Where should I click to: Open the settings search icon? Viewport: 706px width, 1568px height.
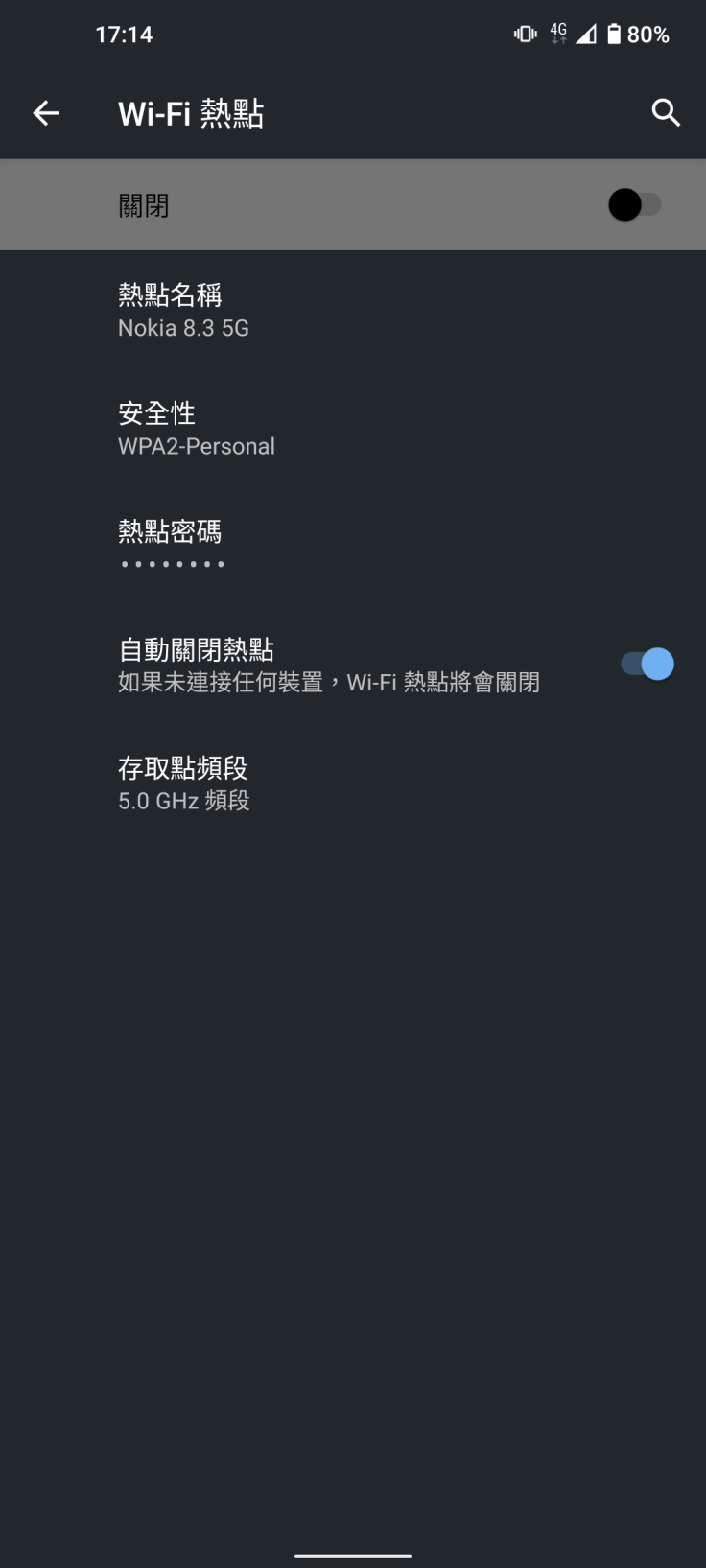[666, 113]
